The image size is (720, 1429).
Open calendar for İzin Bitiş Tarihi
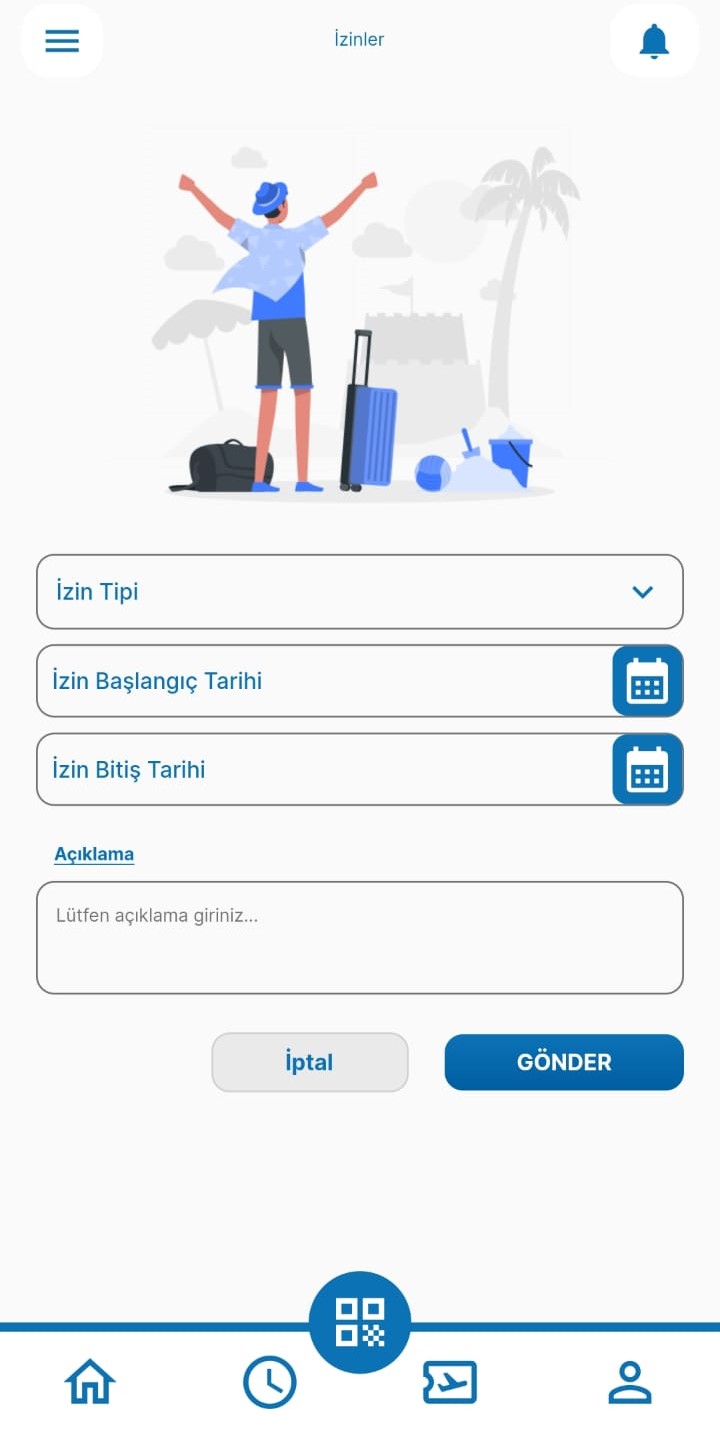(647, 770)
